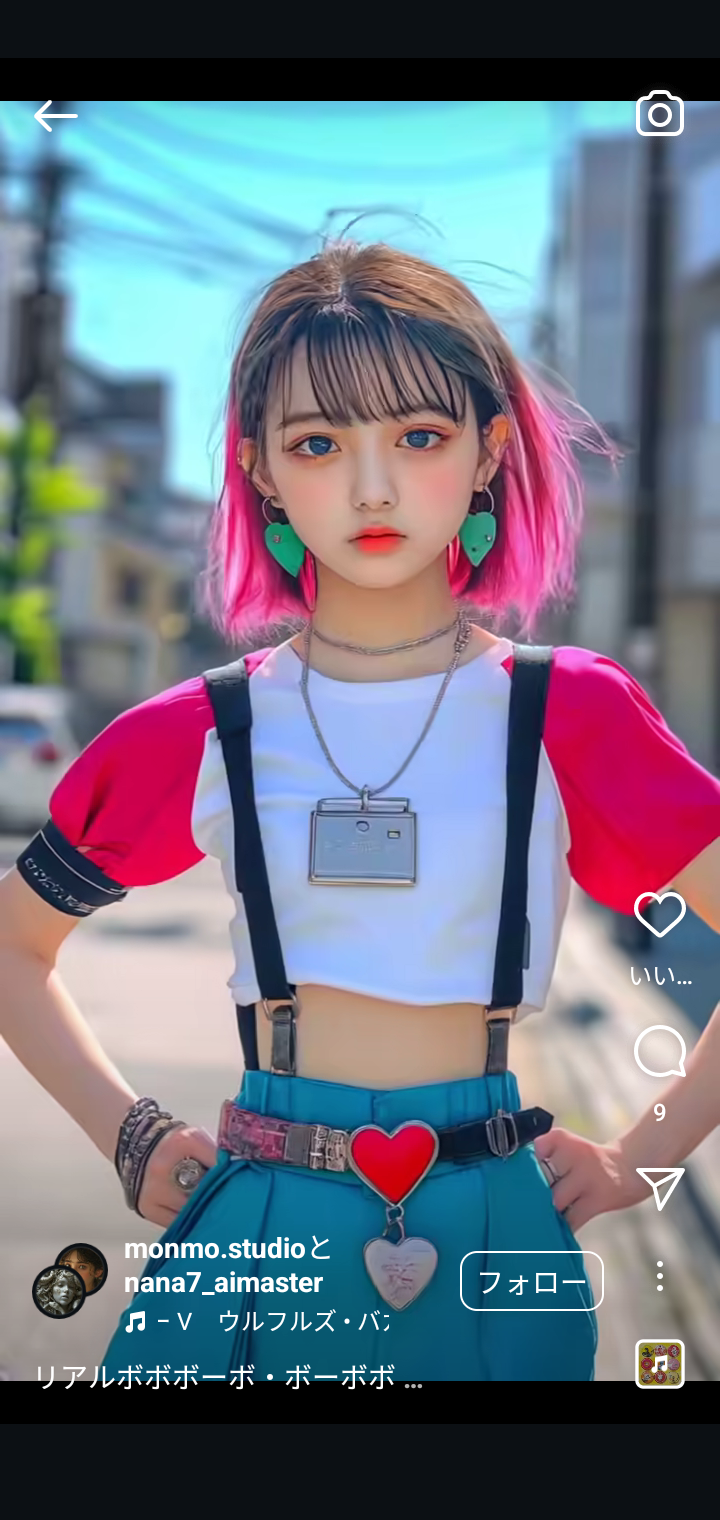Open the audio thumbnail with the music note
720x1520 pixels.
coord(660,1364)
